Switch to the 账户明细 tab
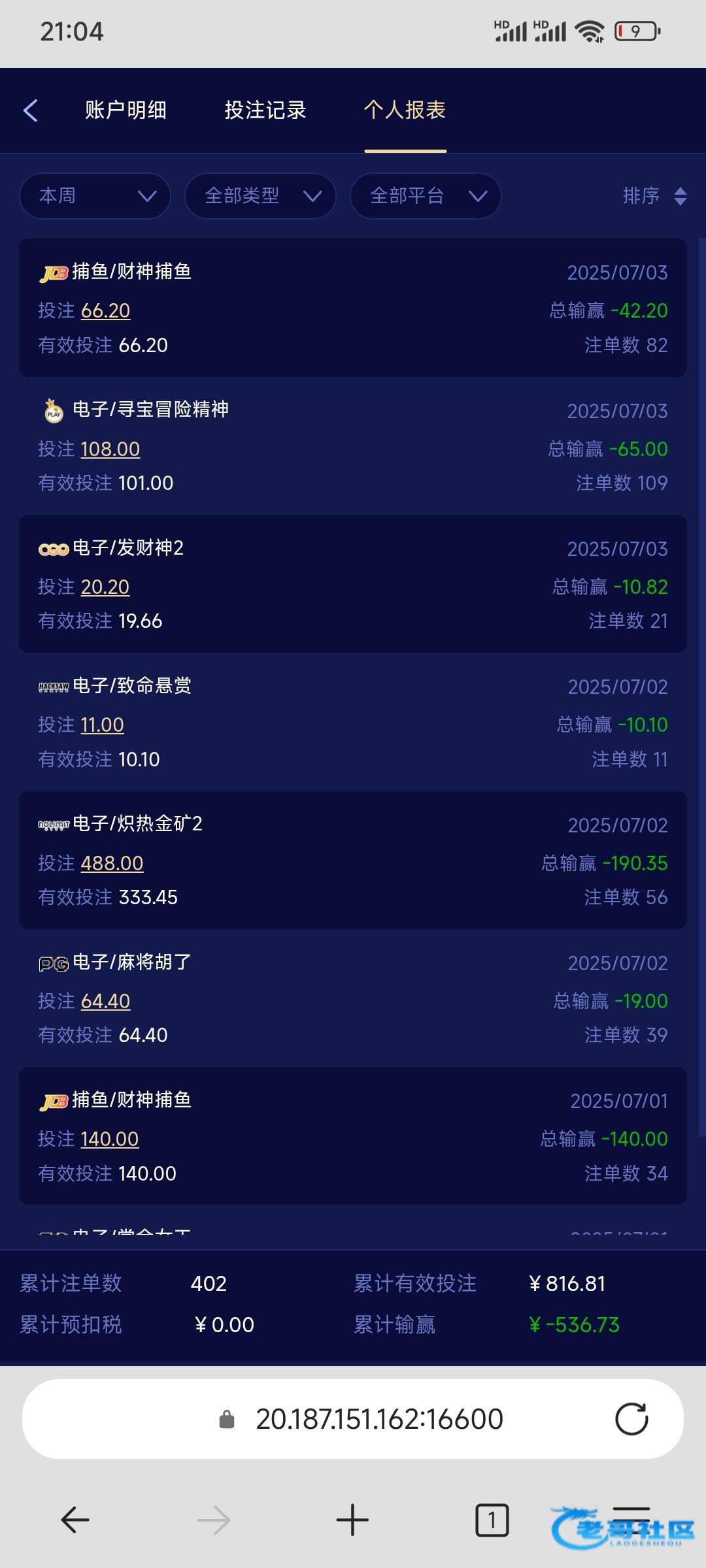Image resolution: width=706 pixels, height=1568 pixels. coord(126,110)
